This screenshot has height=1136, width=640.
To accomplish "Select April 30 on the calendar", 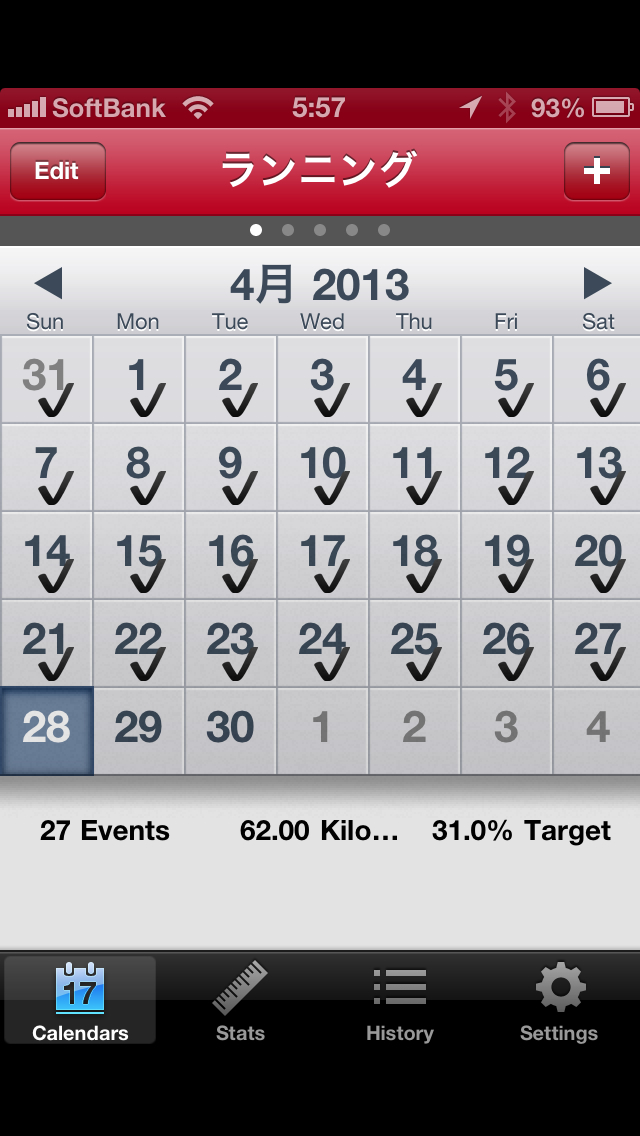I will click(230, 730).
